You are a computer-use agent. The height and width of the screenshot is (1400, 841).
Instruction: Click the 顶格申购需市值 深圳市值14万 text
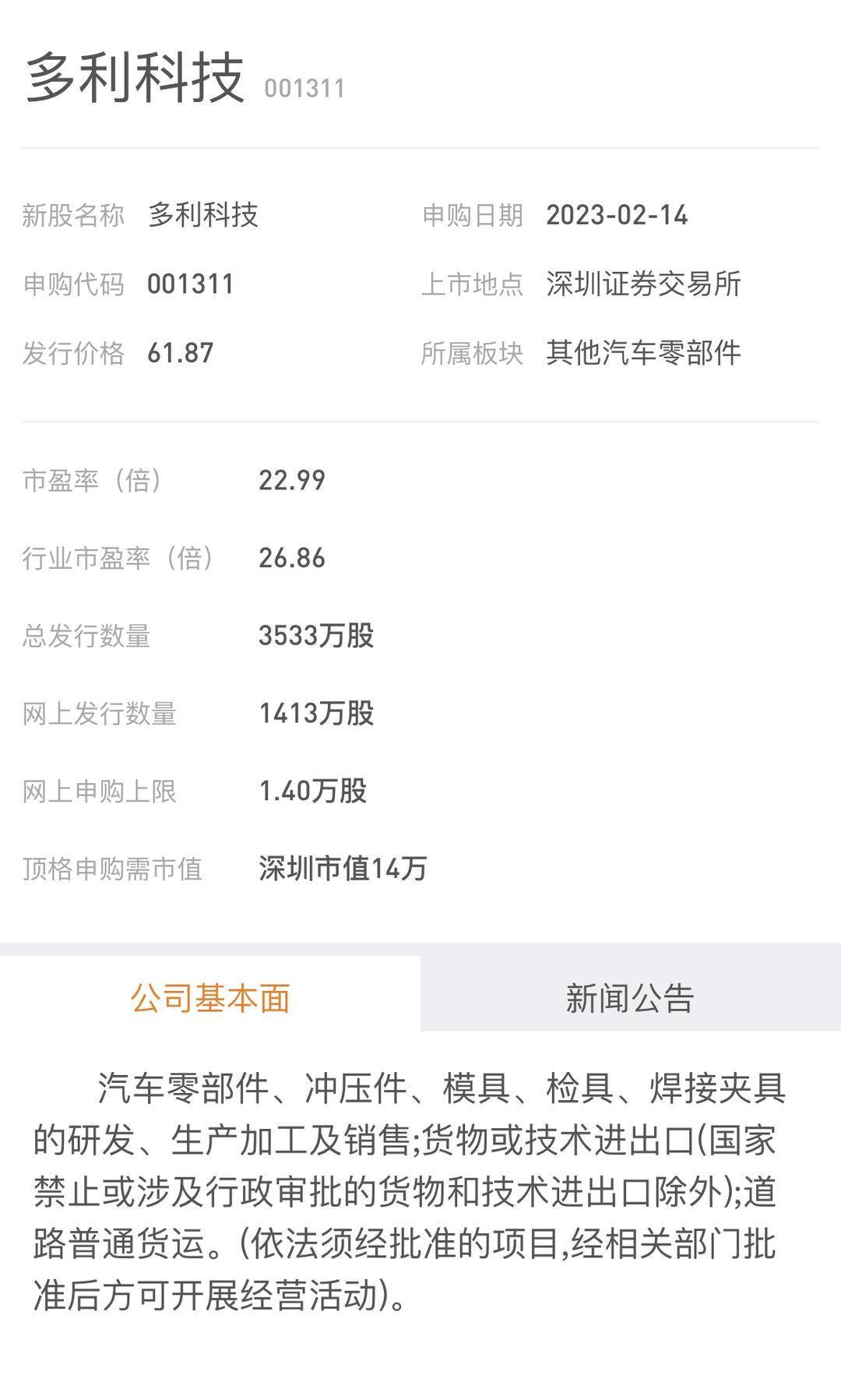pos(343,868)
